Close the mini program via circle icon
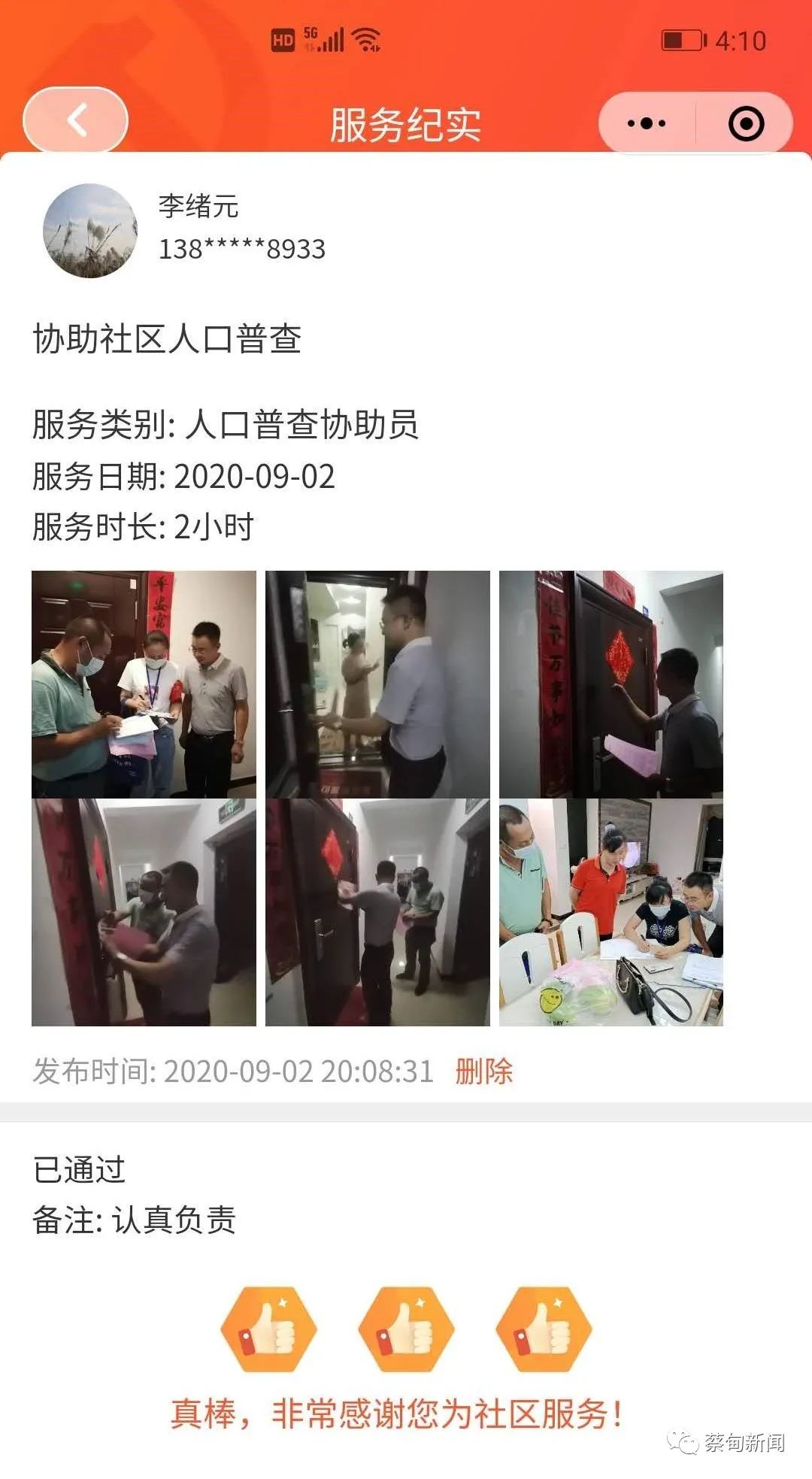The height and width of the screenshot is (1479, 812). coord(746,123)
